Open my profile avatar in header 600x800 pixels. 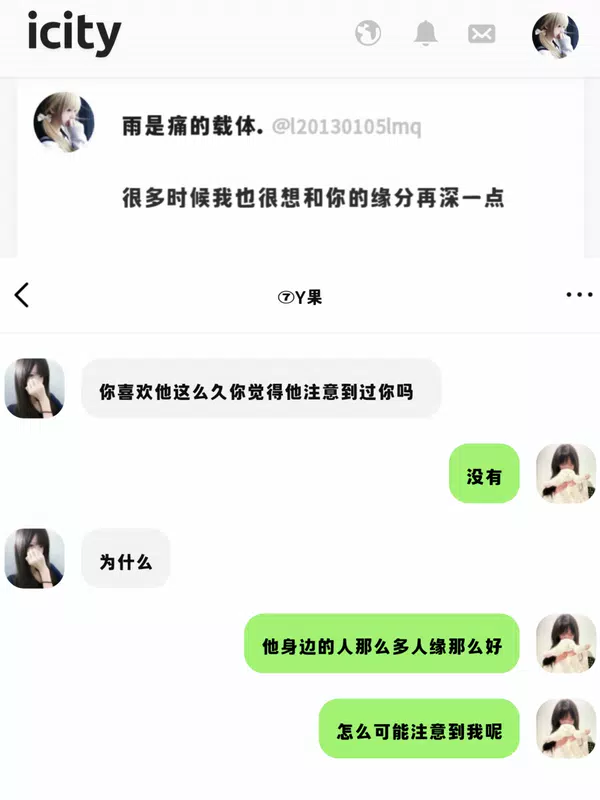click(555, 36)
